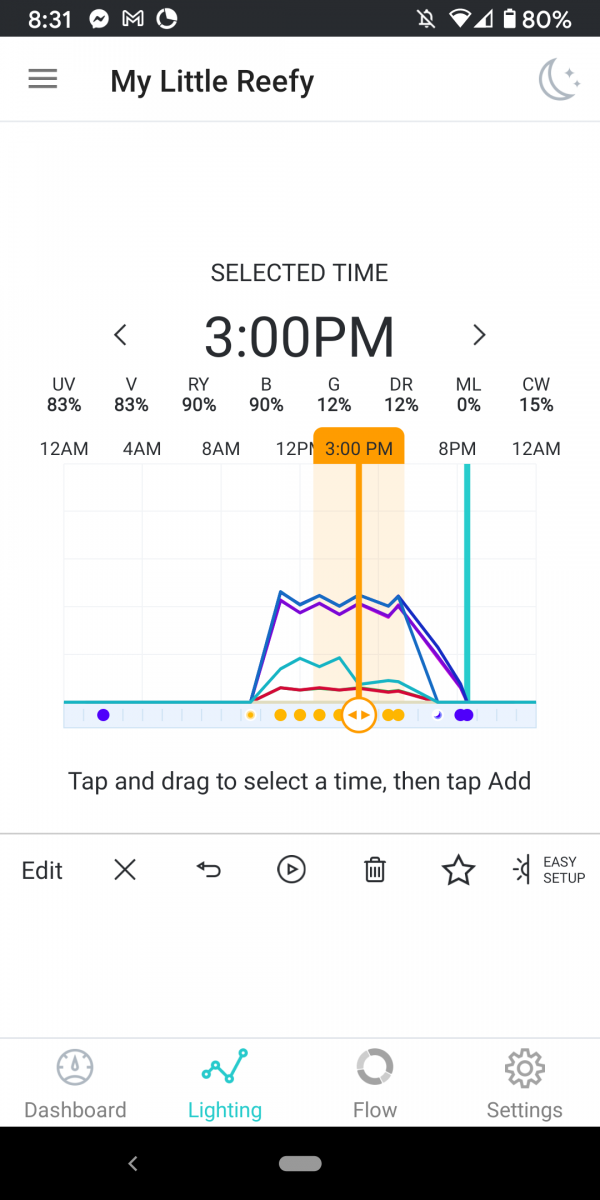Open the hamburger drawer menu
Viewport: 600px width, 1200px height.
[x=43, y=80]
